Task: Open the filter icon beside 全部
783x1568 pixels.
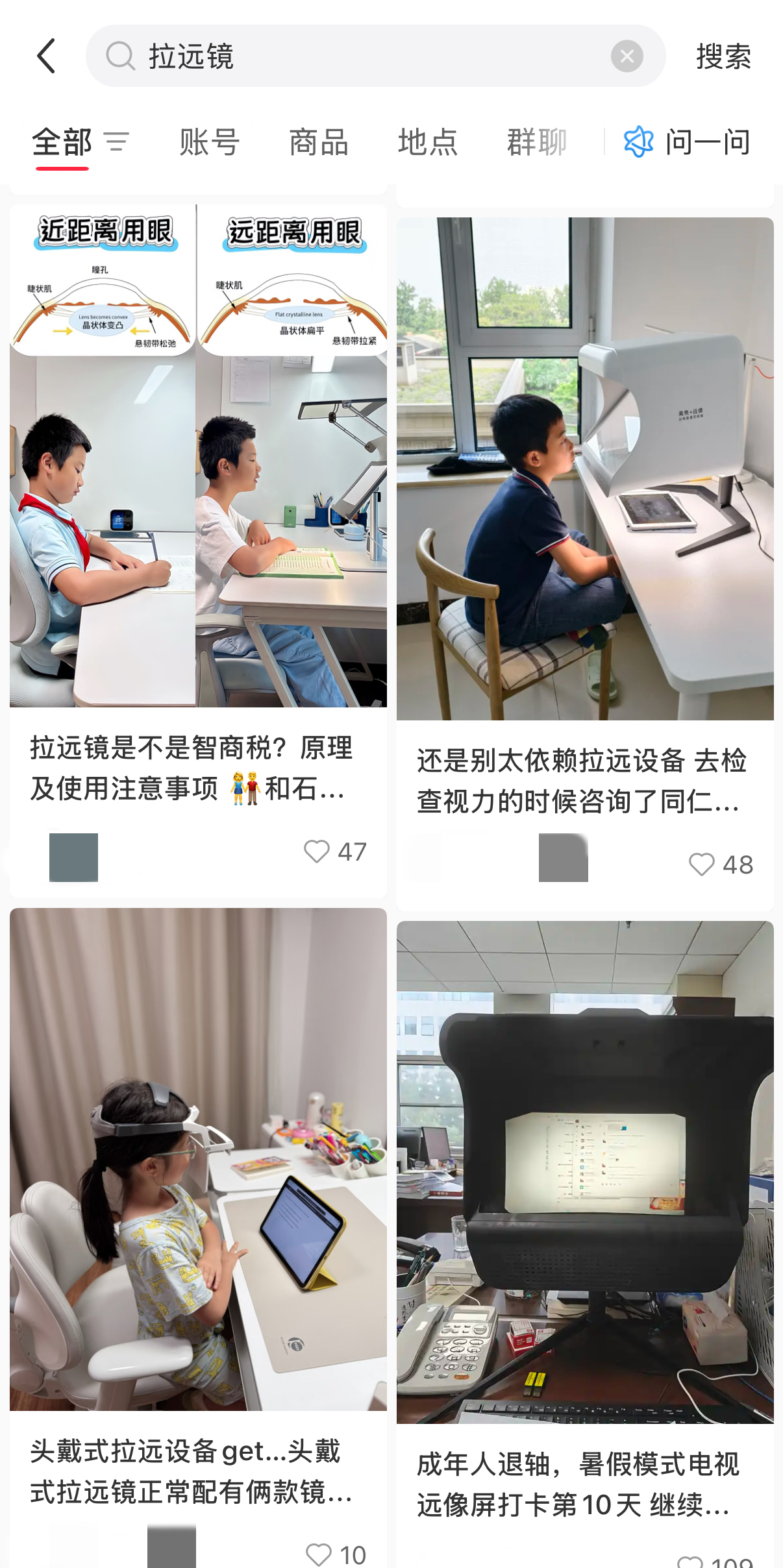Action: pos(117,141)
